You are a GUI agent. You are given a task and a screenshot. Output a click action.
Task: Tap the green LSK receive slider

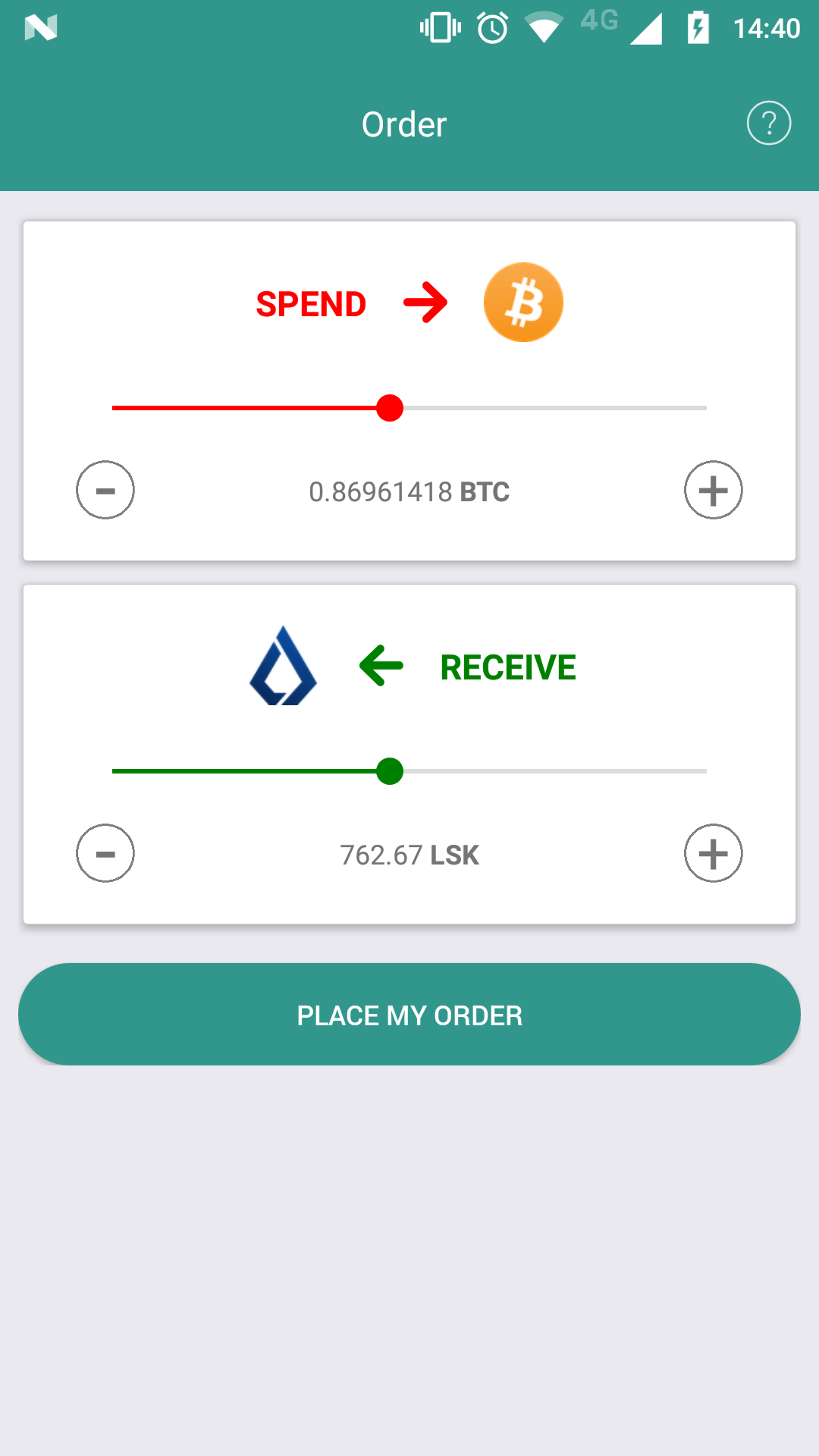pyautogui.click(x=390, y=771)
